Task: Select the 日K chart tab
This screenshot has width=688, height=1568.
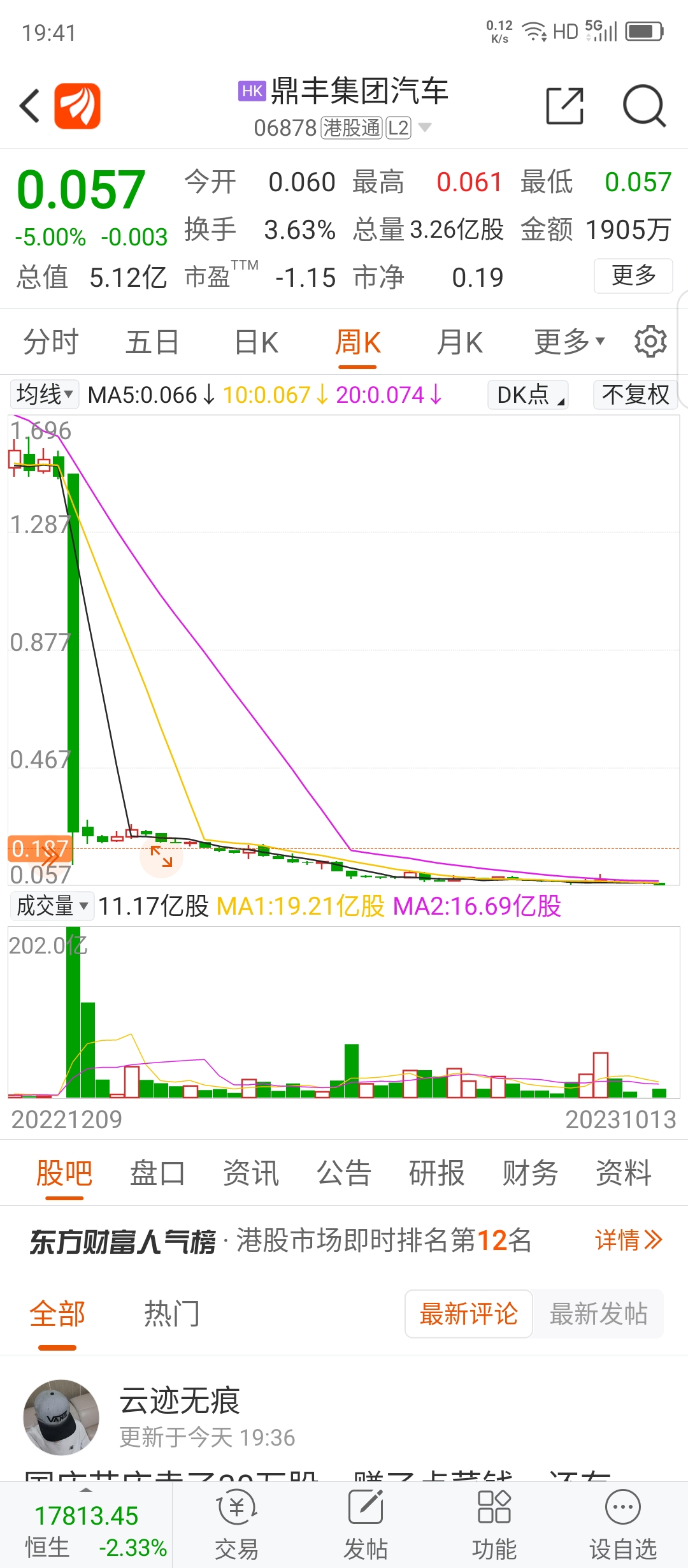Action: 256,342
